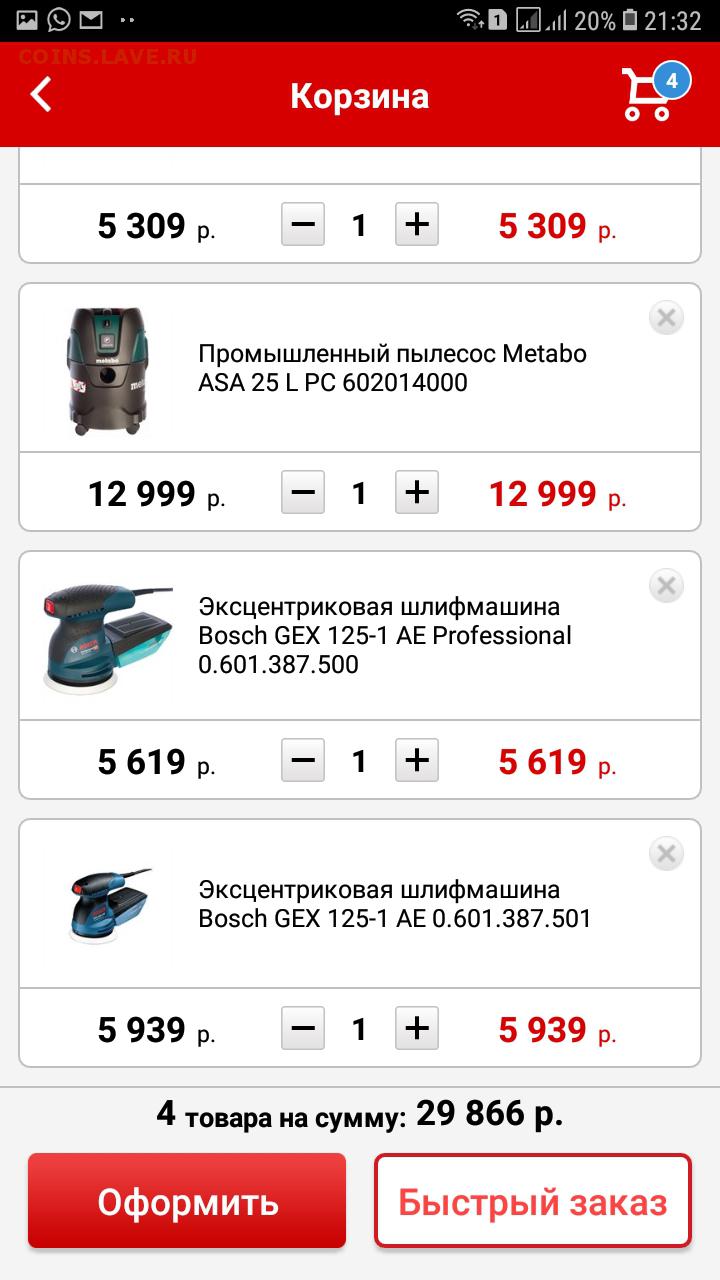Open the shopping cart icon with badge 4
Screen dimensions: 720x1280
tap(649, 93)
